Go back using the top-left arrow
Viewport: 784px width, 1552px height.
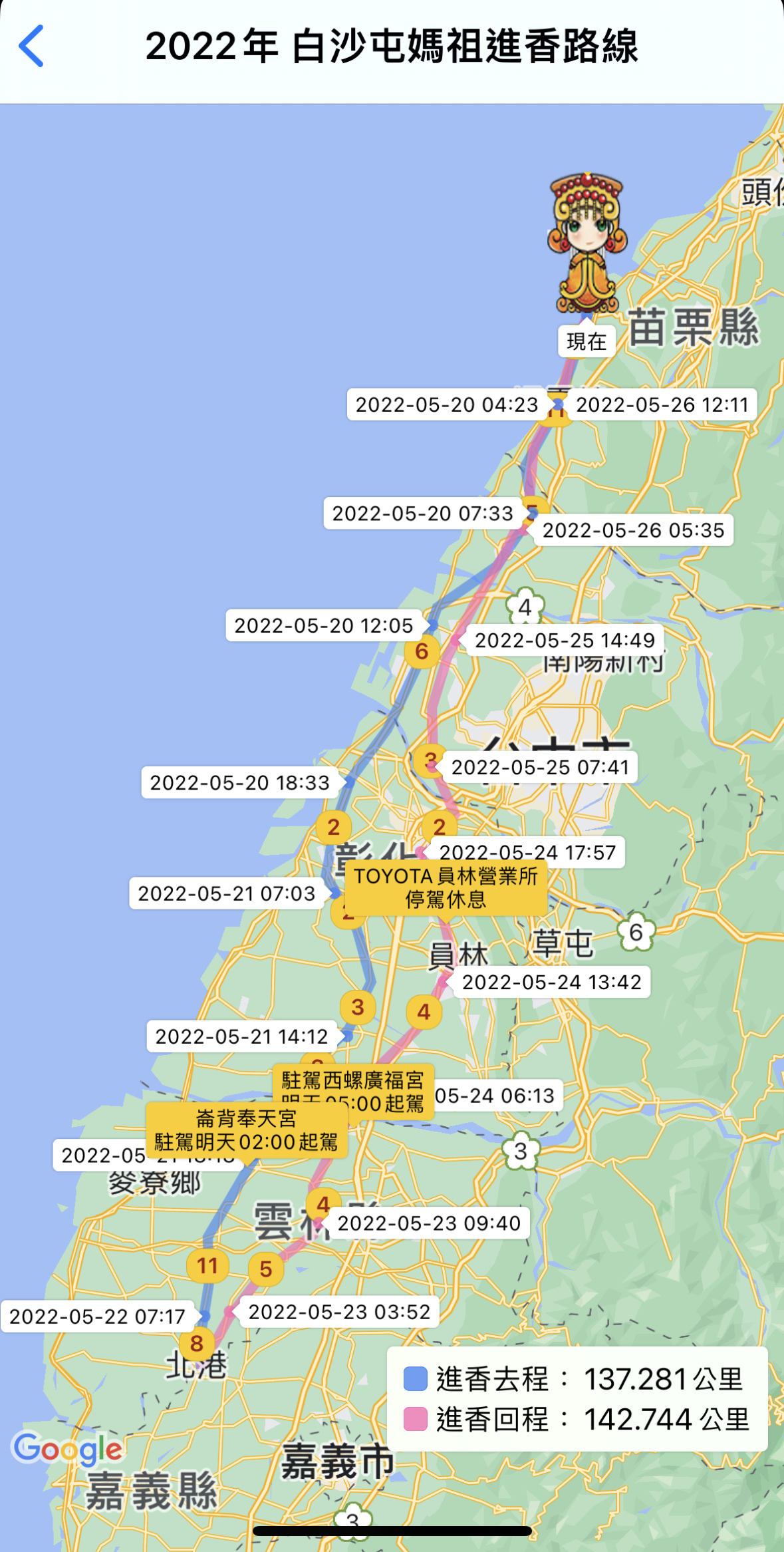31,46
